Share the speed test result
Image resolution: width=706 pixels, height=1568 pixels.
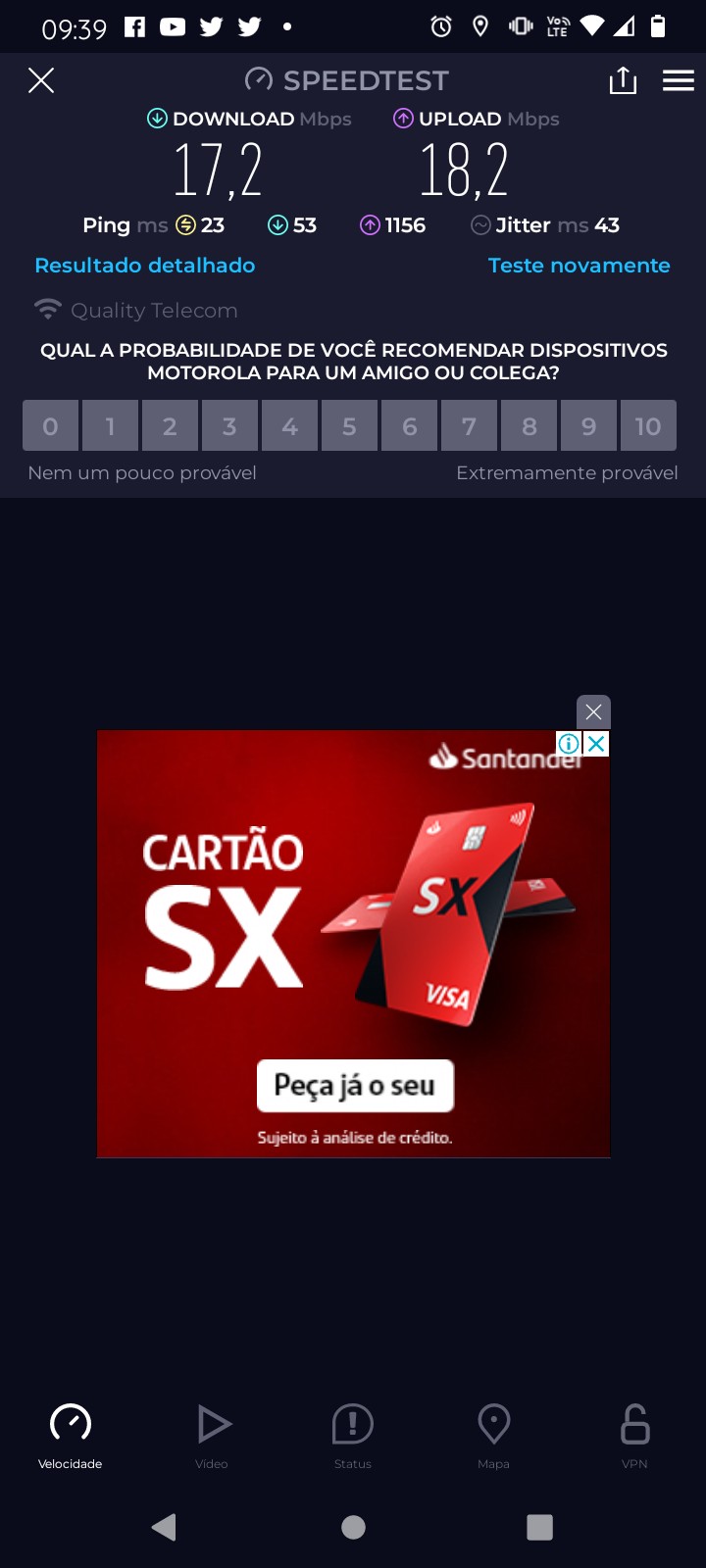pyautogui.click(x=623, y=80)
